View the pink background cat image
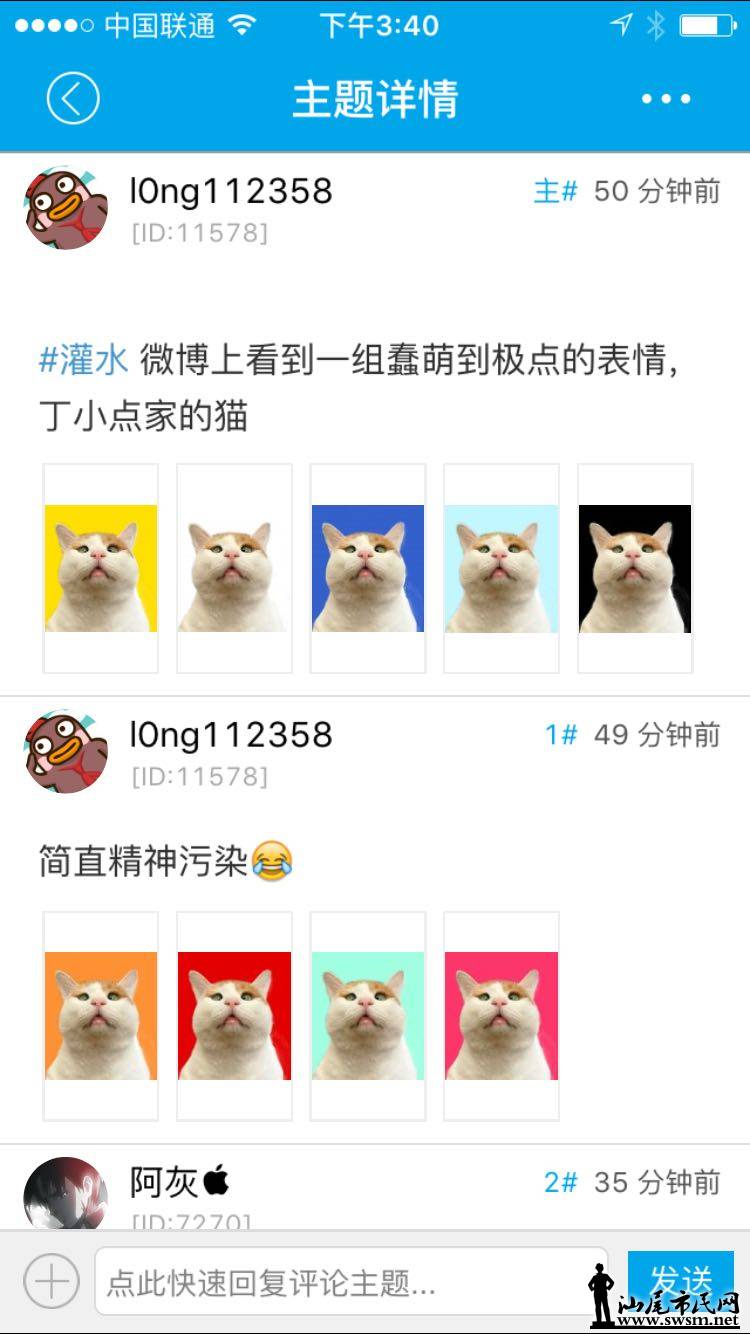 coord(501,1015)
